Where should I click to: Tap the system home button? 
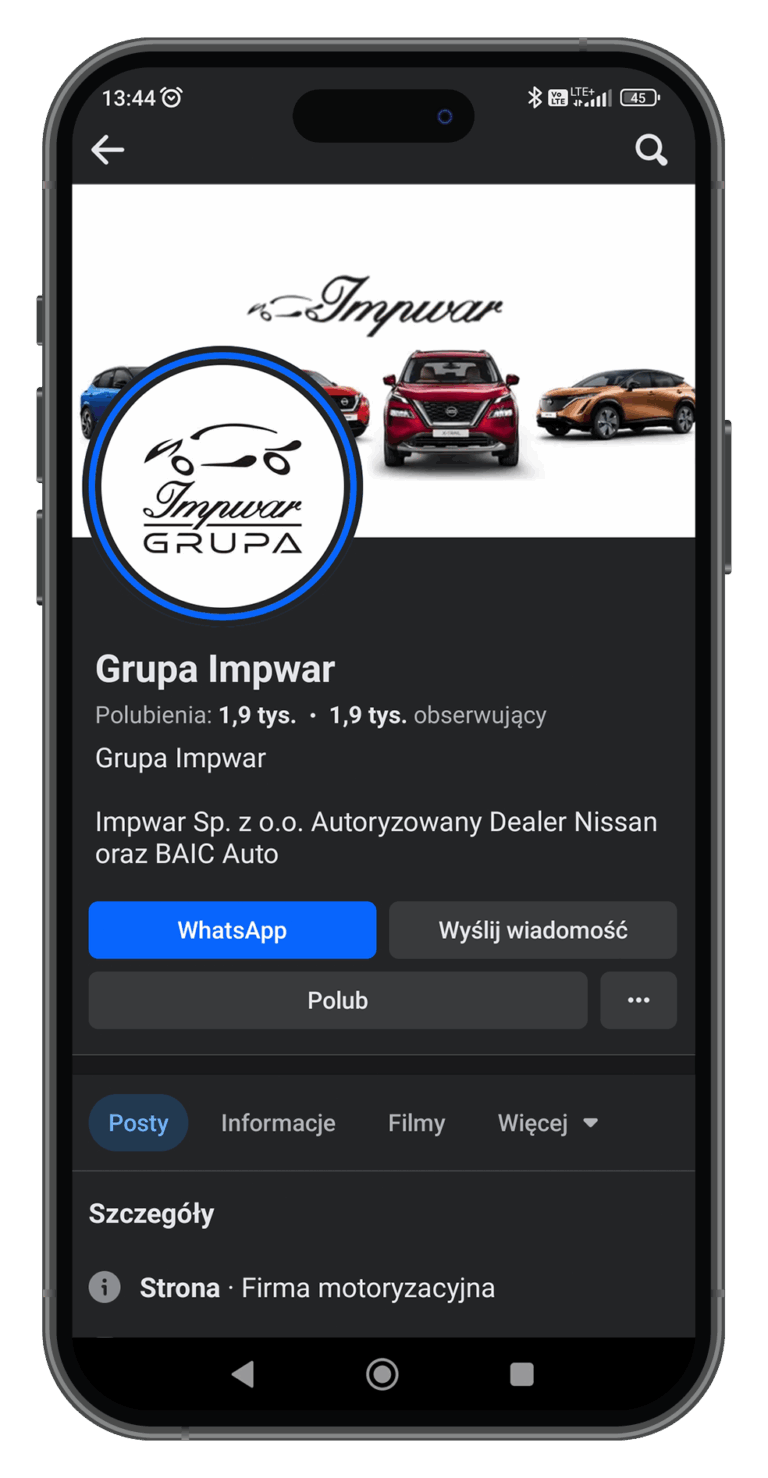(x=382, y=1374)
